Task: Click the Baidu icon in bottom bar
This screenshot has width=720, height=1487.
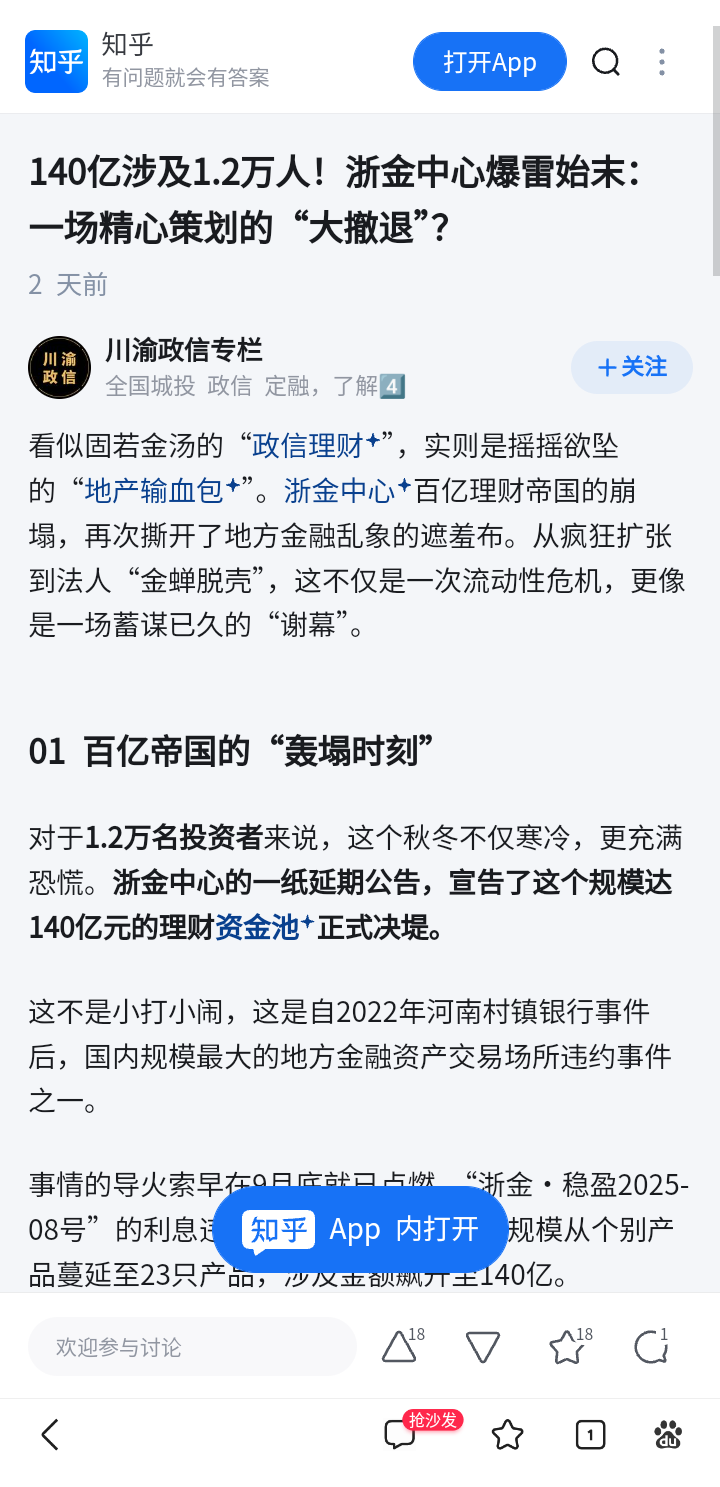Action: tap(667, 1434)
